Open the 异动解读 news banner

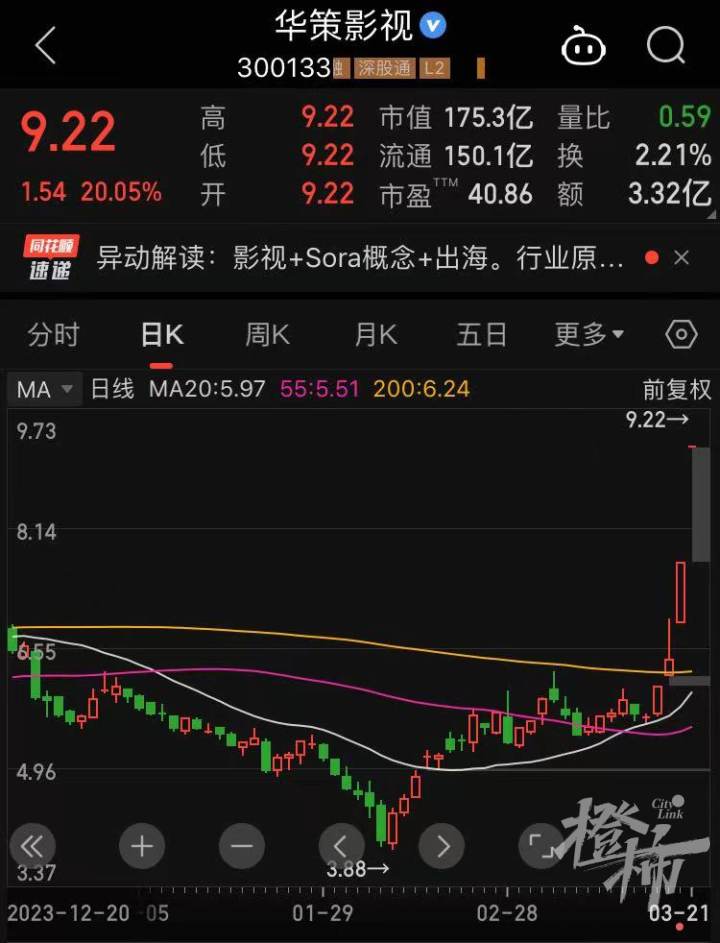360,259
